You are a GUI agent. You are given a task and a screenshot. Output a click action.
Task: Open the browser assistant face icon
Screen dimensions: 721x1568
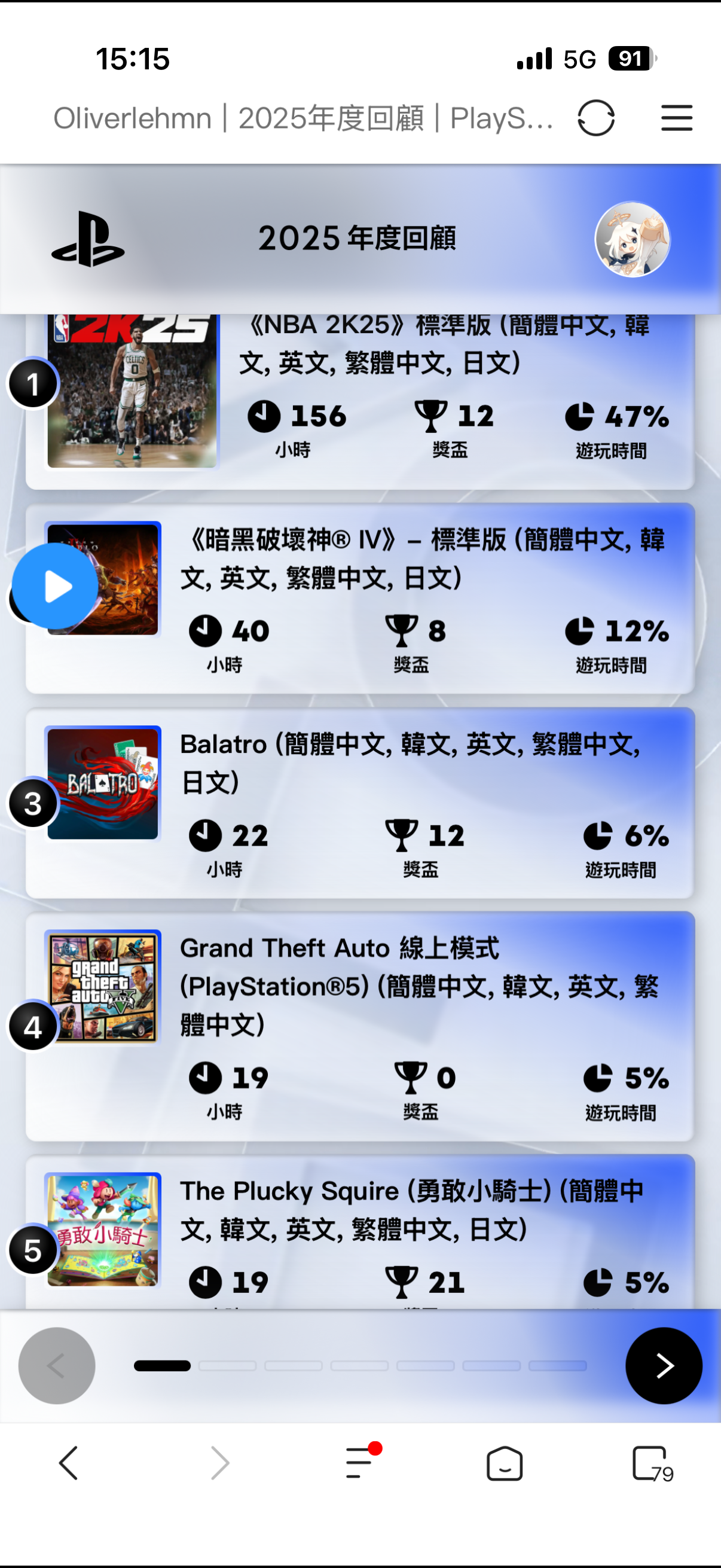coord(505,1463)
